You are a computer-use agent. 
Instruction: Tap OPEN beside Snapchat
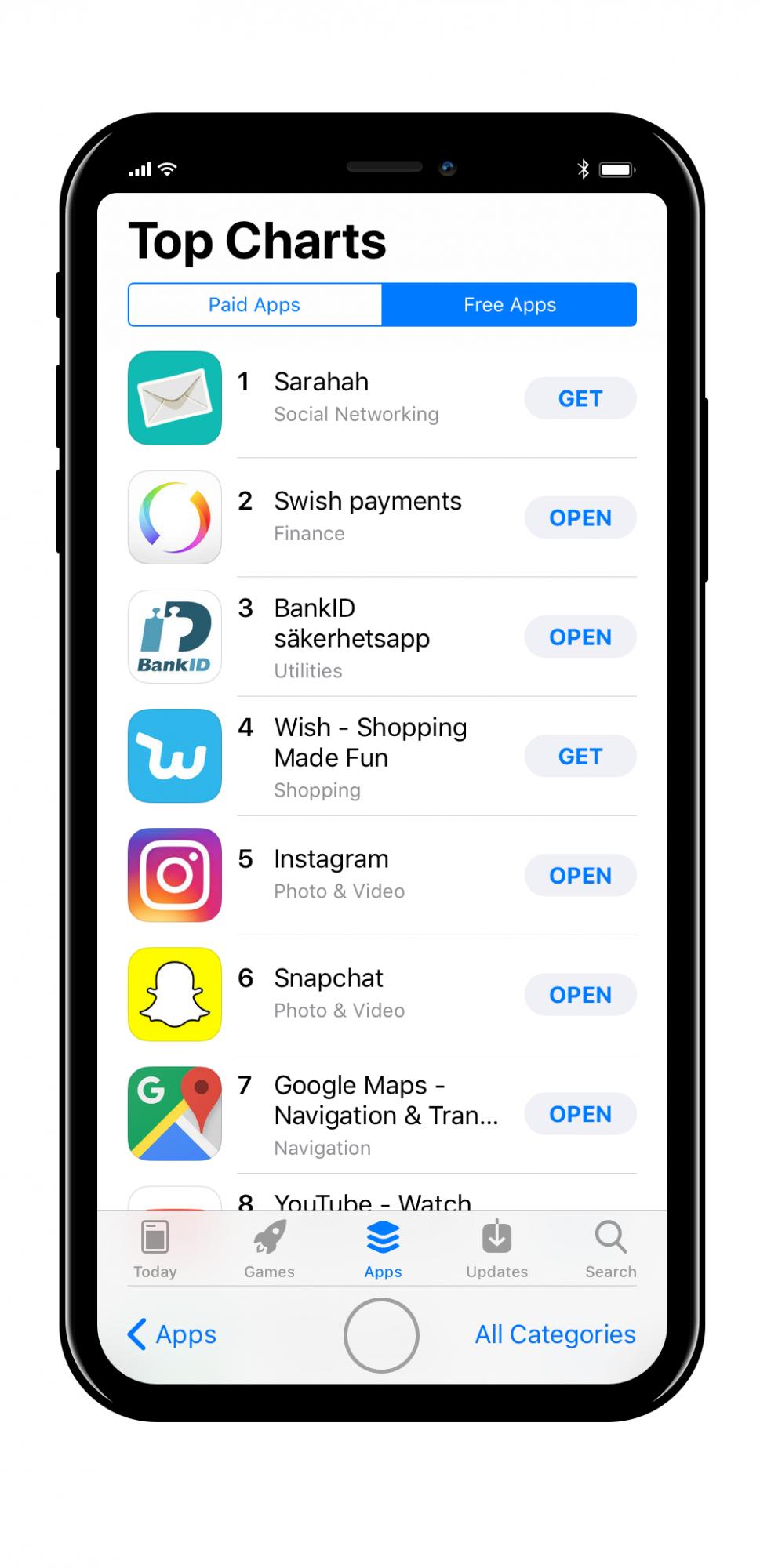[580, 994]
